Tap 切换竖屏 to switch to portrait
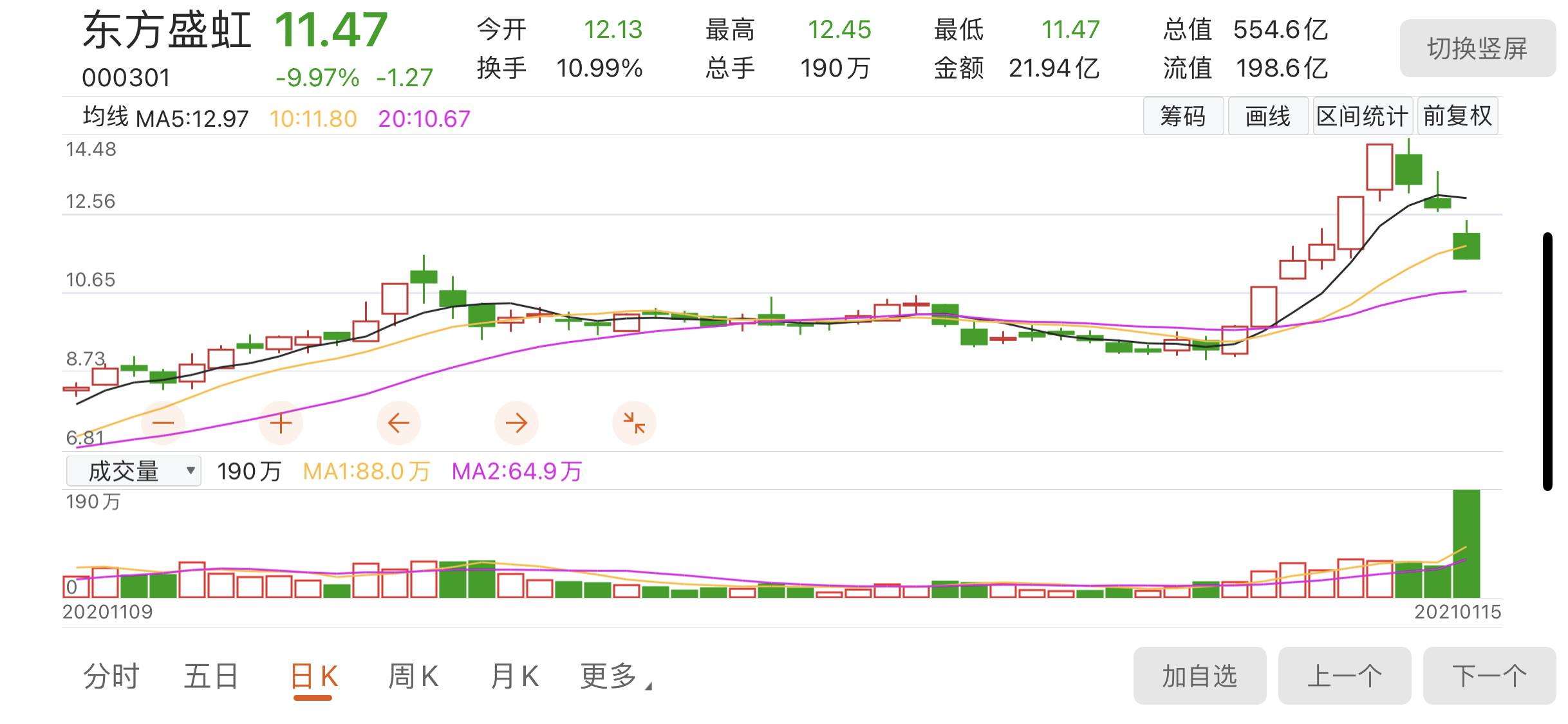This screenshot has height=724, width=1568. 1477,48
